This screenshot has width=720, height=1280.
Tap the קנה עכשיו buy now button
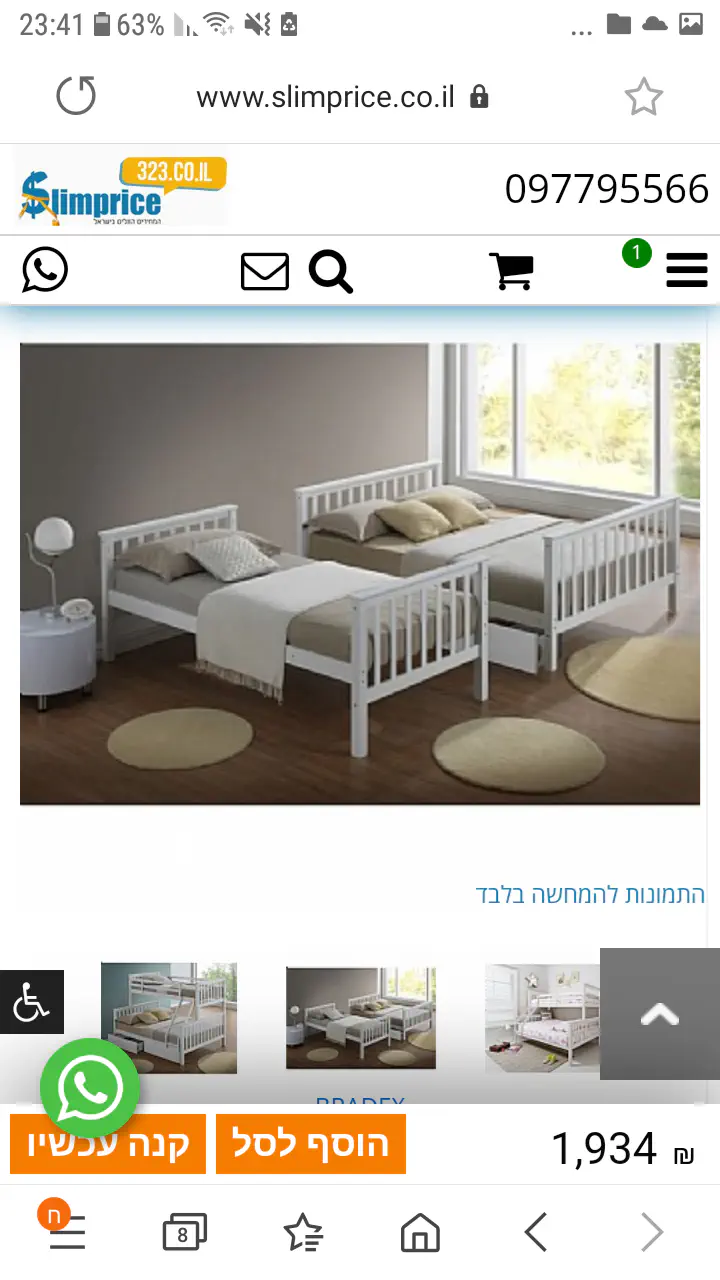coord(108,1144)
